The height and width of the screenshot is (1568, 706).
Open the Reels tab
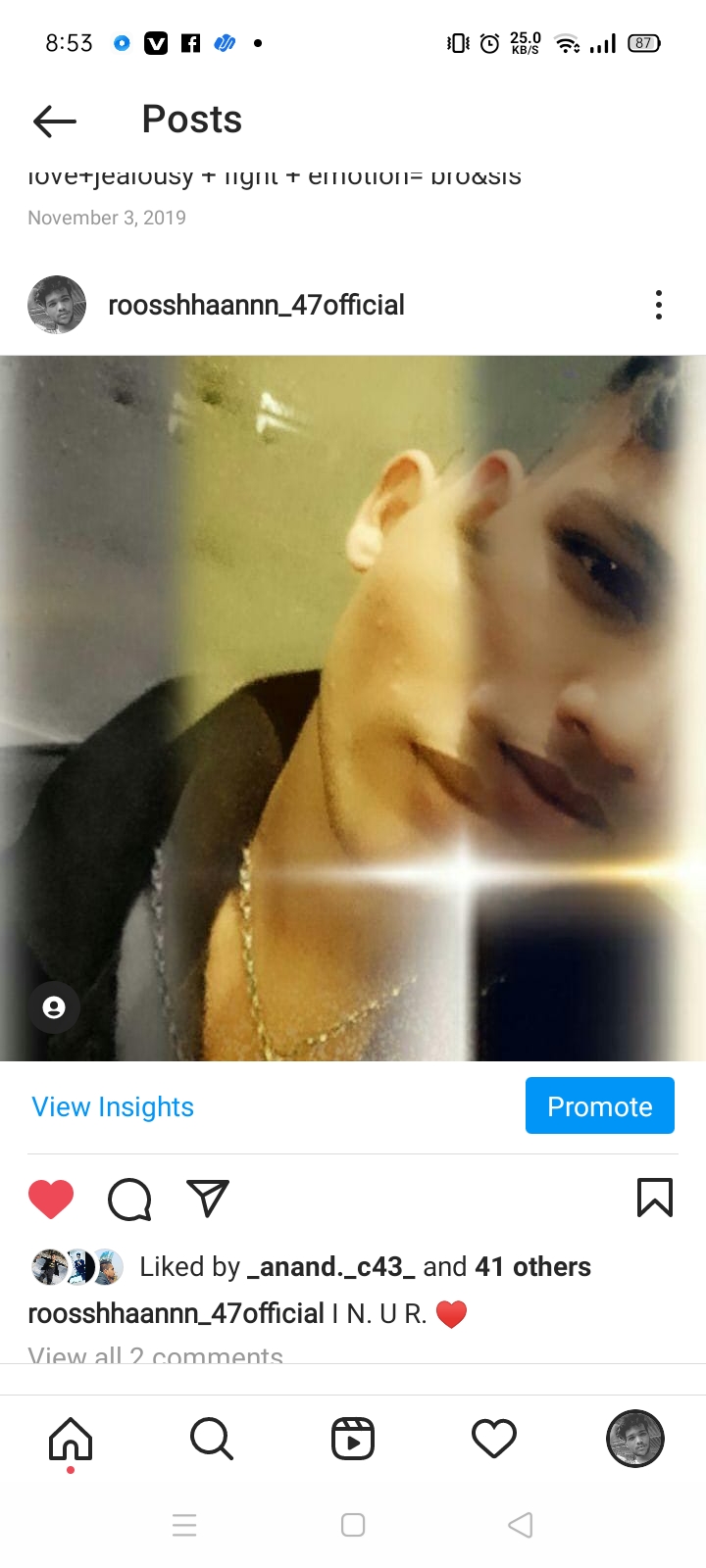[353, 1439]
